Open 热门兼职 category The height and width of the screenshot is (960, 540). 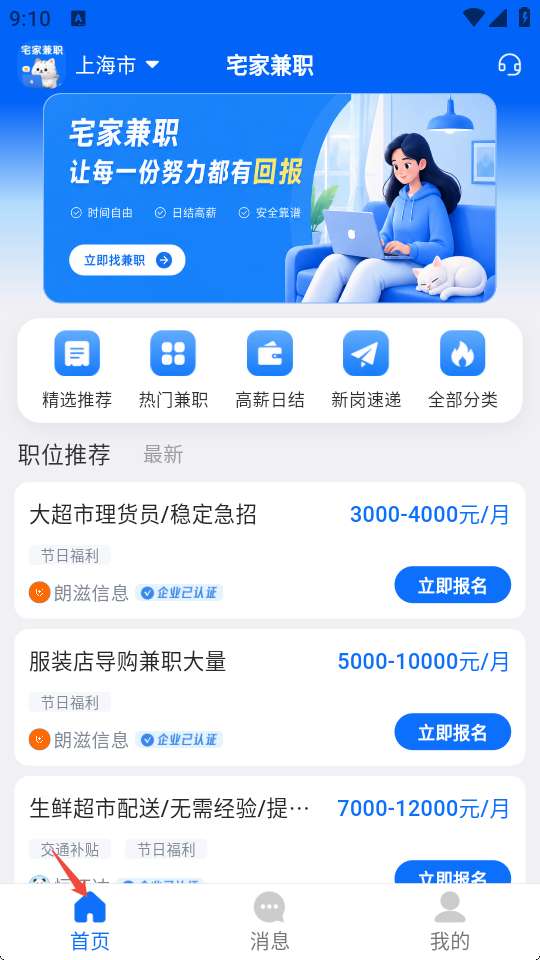[173, 371]
